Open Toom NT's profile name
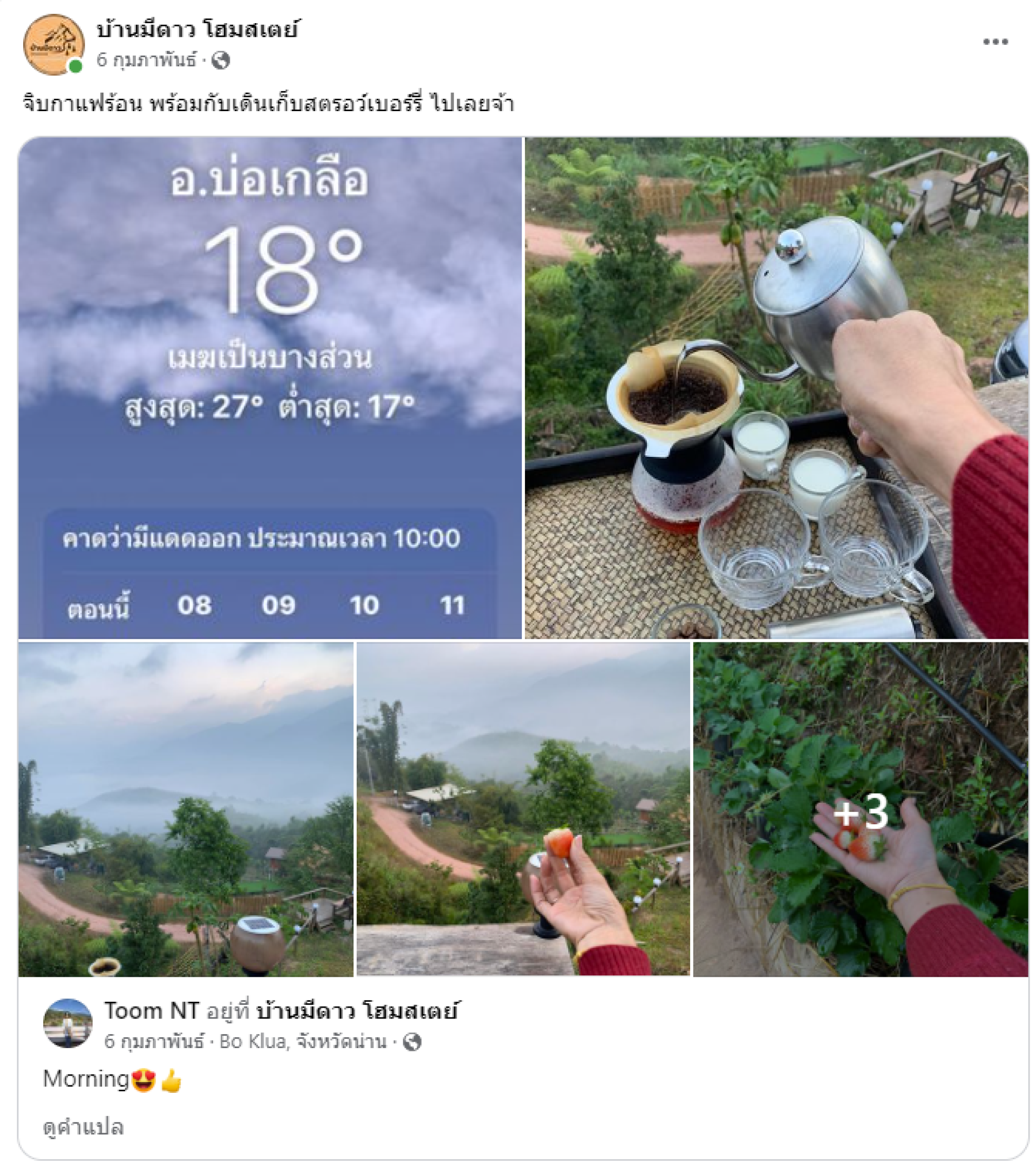This screenshot has height=1170, width=1036. tap(151, 1011)
